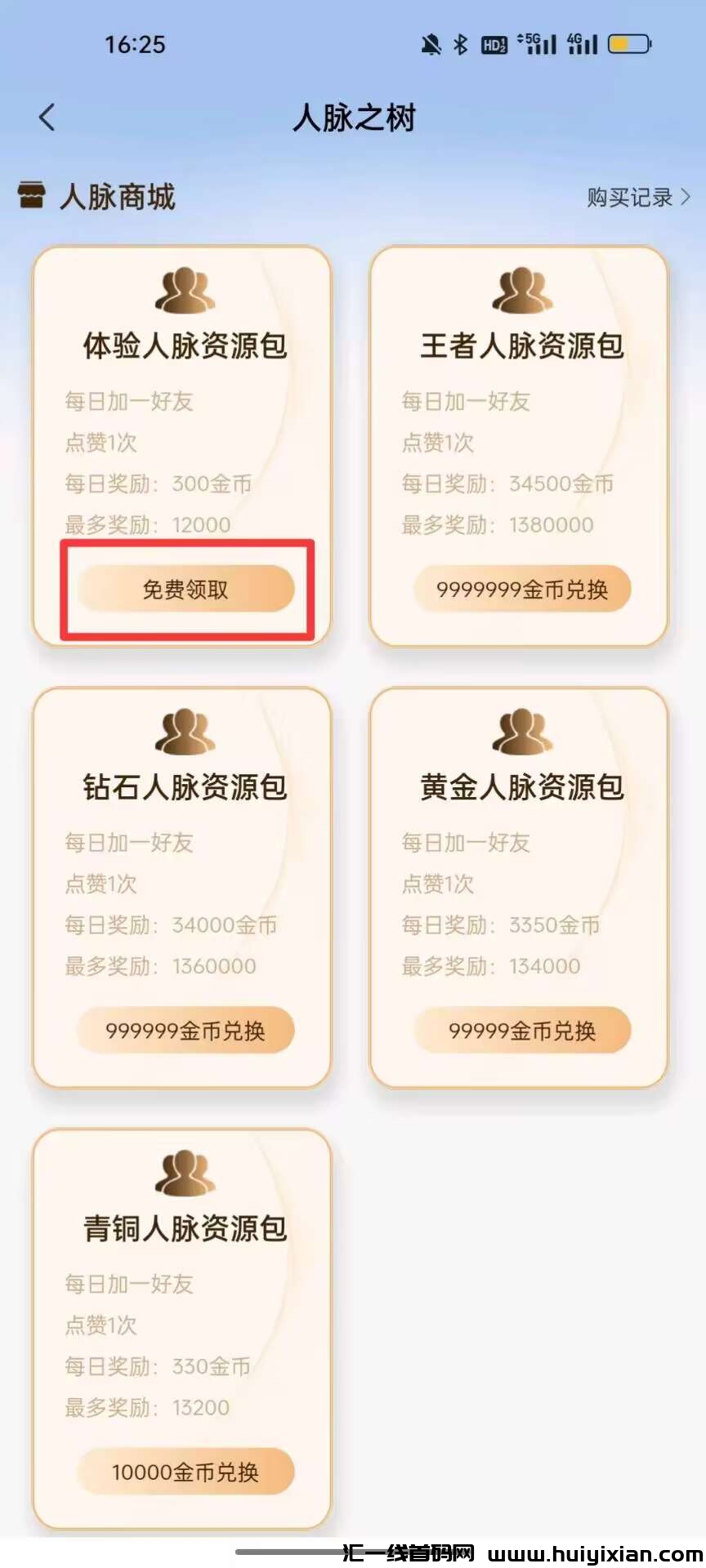This screenshot has height=1568, width=706.
Task: Tap 免费领取 inside the red highlight box
Action: [185, 588]
